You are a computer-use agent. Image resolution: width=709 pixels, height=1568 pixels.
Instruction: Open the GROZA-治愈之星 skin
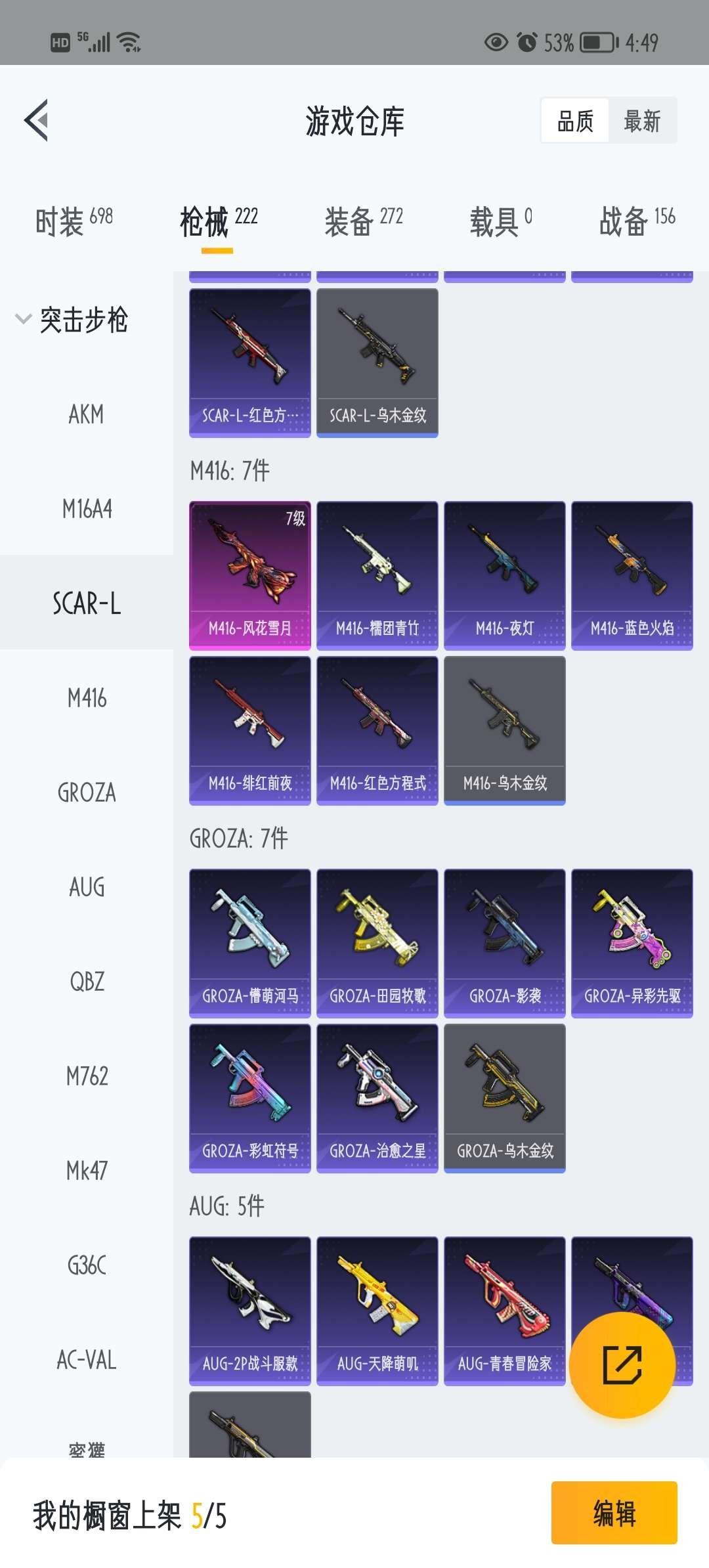coord(377,1098)
